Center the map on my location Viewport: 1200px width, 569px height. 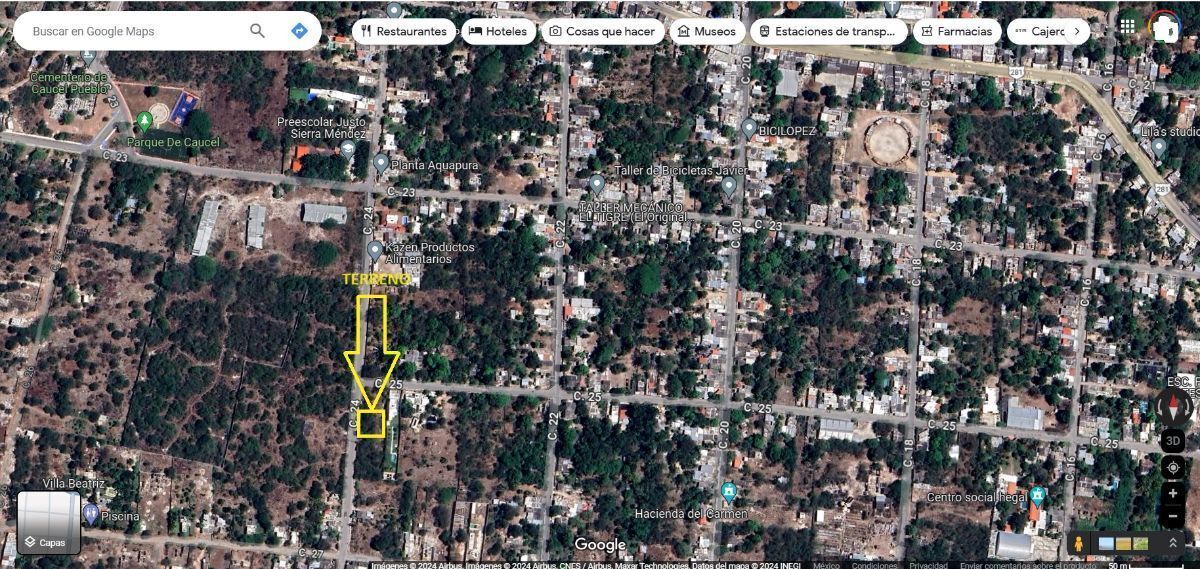1173,467
